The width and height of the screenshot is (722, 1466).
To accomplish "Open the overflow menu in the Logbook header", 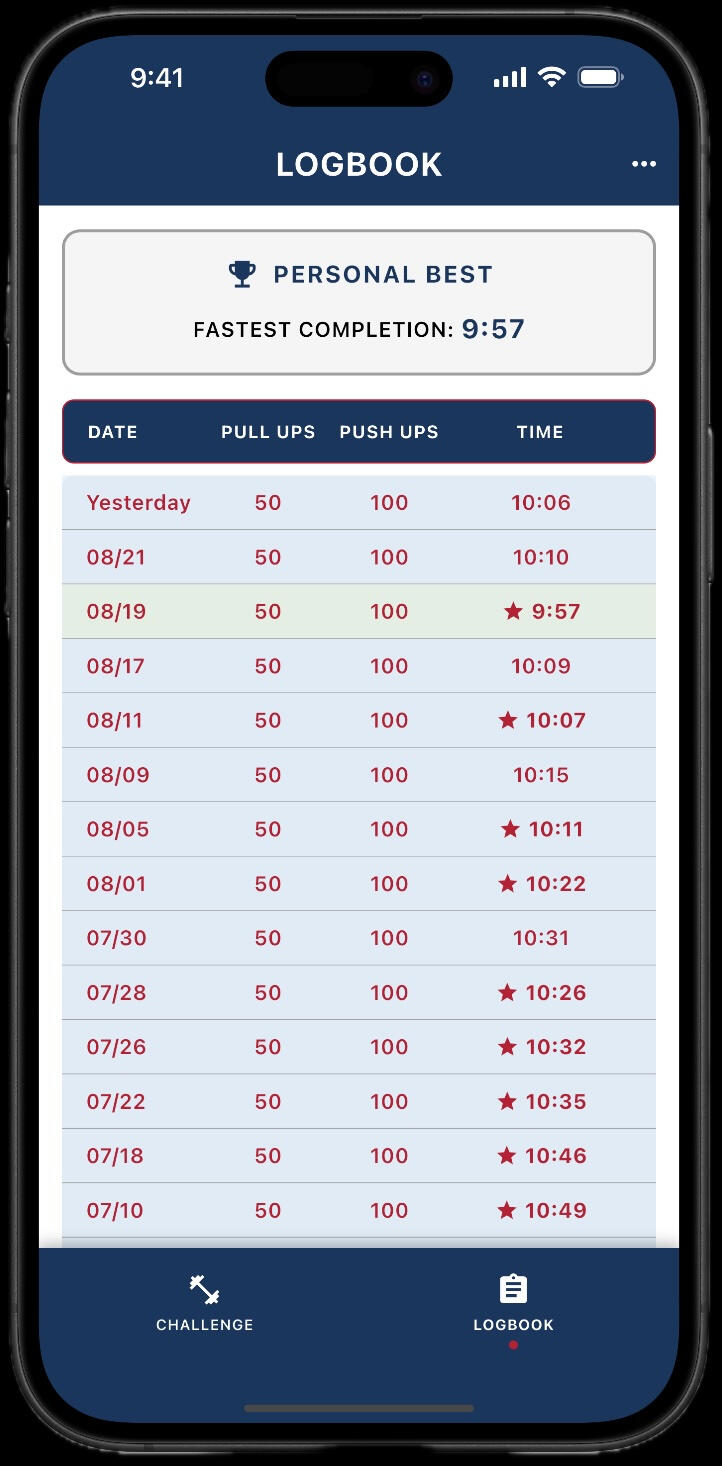I will [x=644, y=165].
